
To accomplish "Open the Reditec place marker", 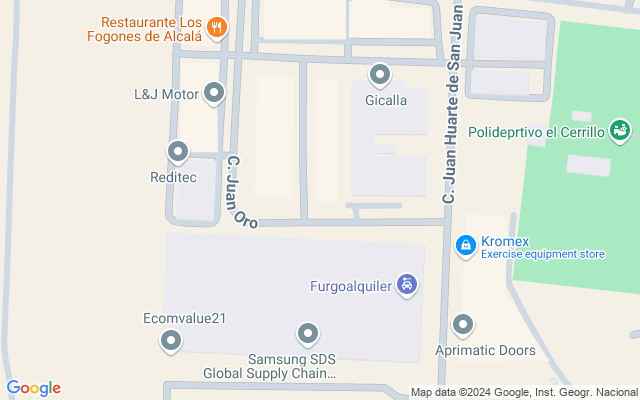I will tap(178, 152).
